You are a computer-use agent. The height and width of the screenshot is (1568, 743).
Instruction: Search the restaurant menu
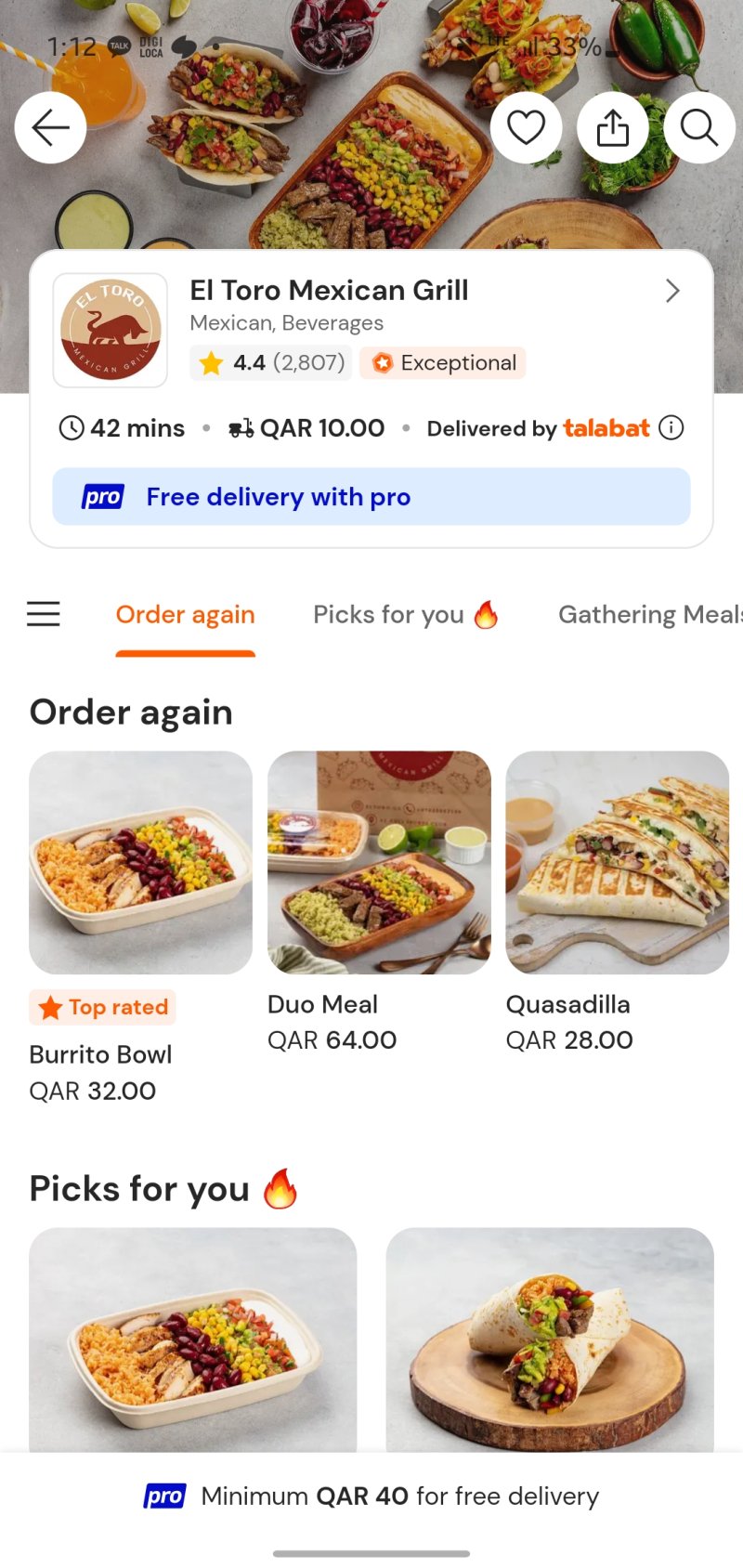click(698, 128)
